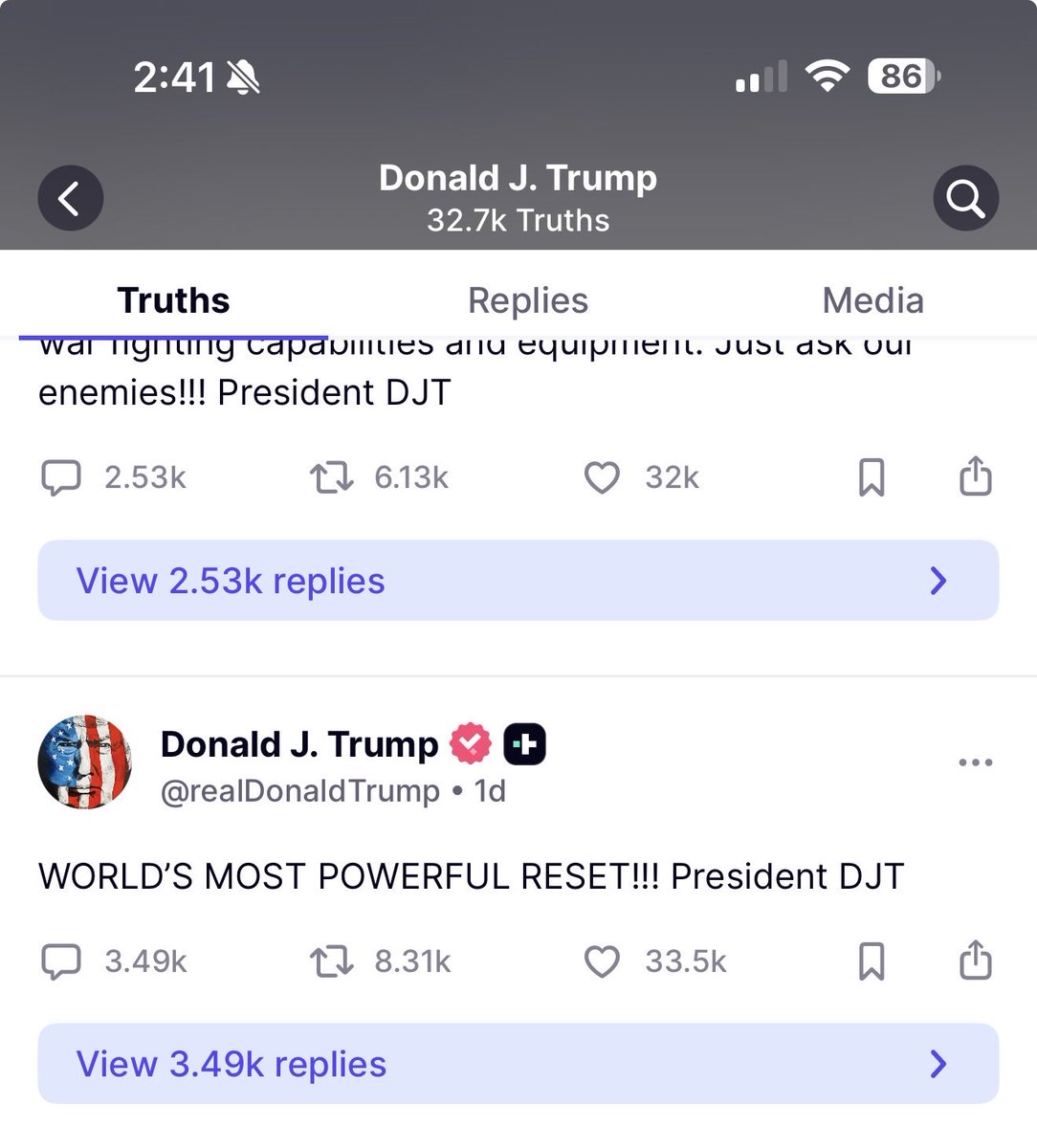Bookmark the 'Just ask our enemies' post
Viewport: 1037px width, 1148px height.
(x=871, y=477)
